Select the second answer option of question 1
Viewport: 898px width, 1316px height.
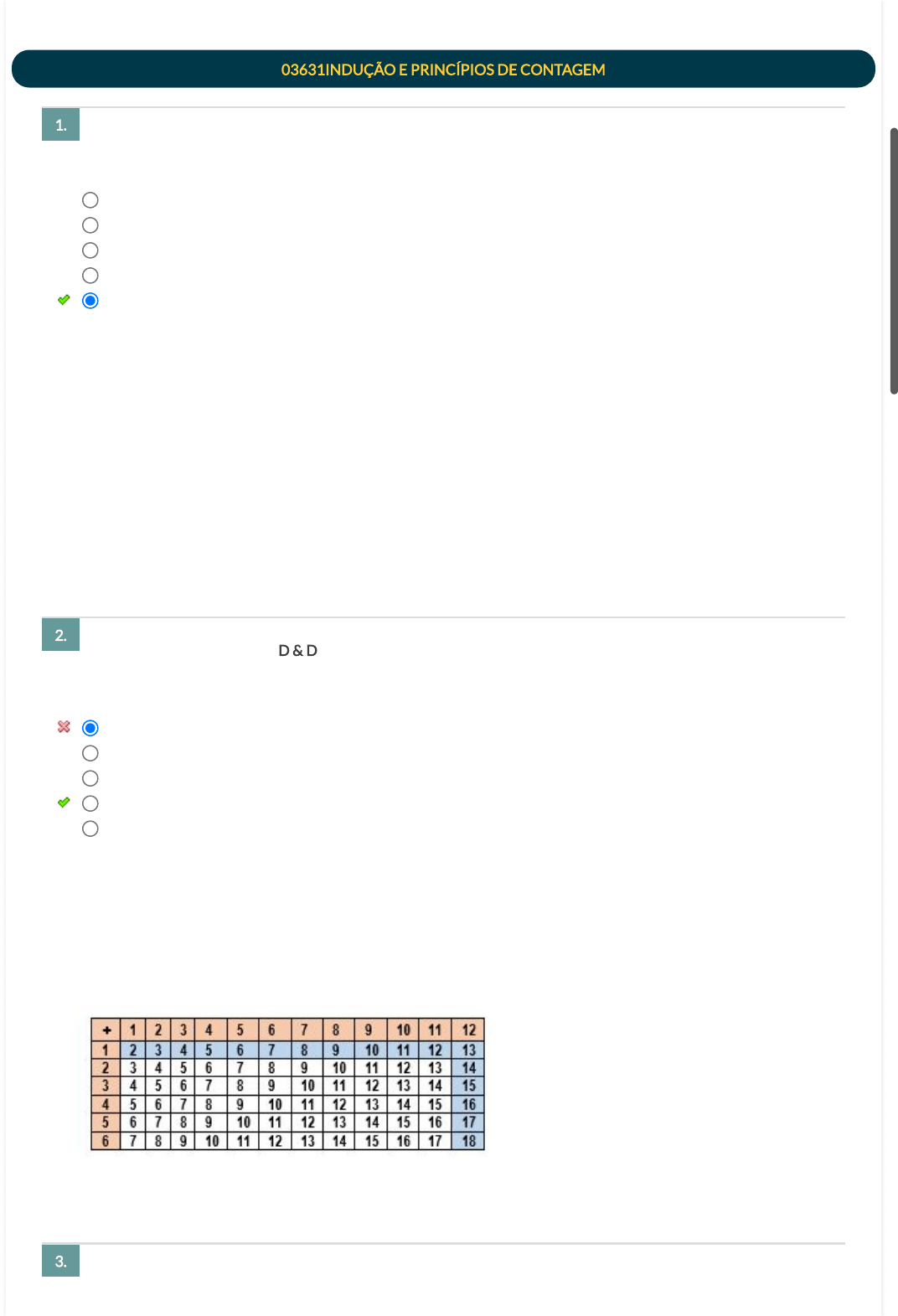point(90,225)
